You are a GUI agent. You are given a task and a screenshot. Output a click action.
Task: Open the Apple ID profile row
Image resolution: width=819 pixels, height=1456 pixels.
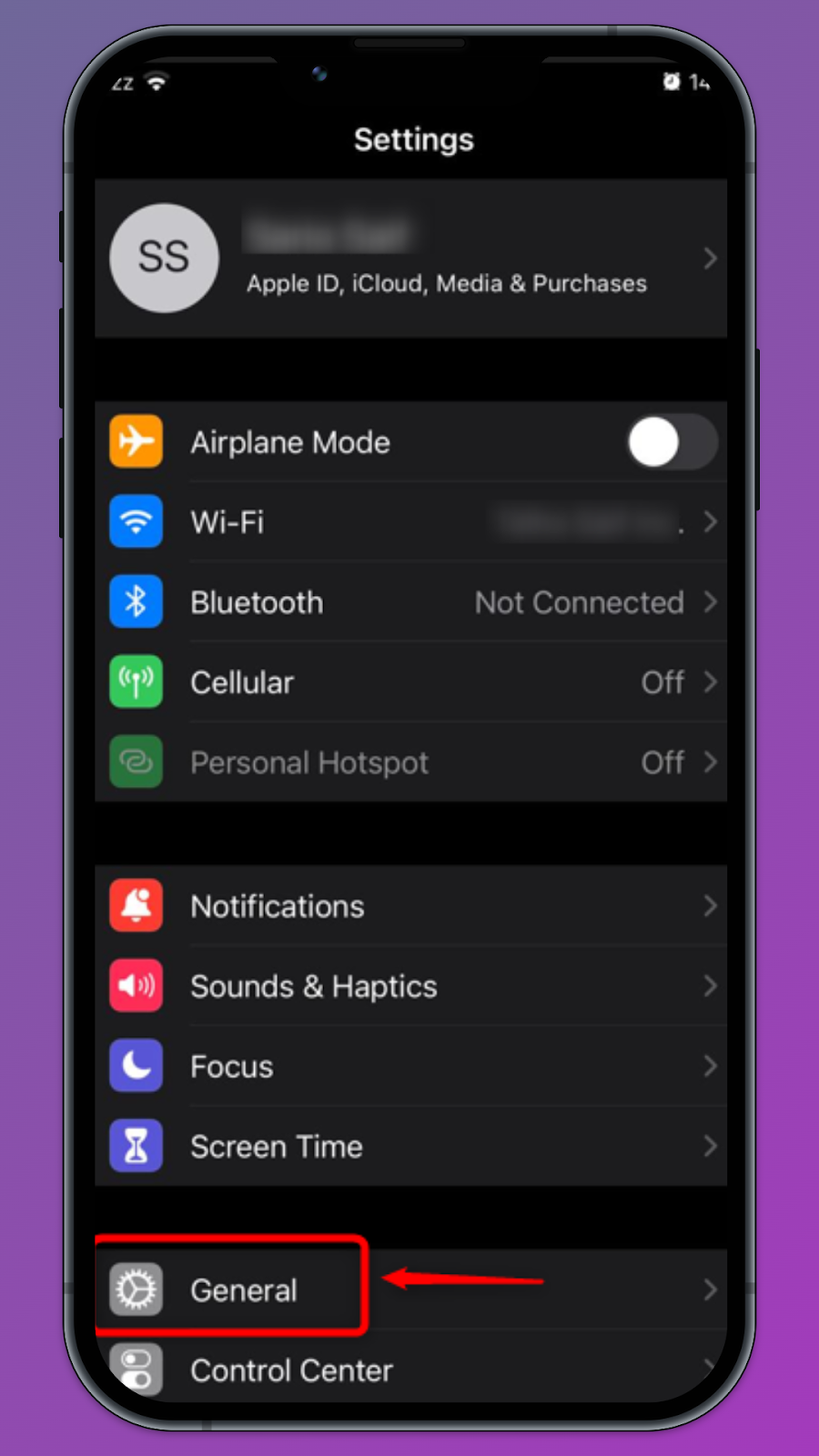[409, 258]
